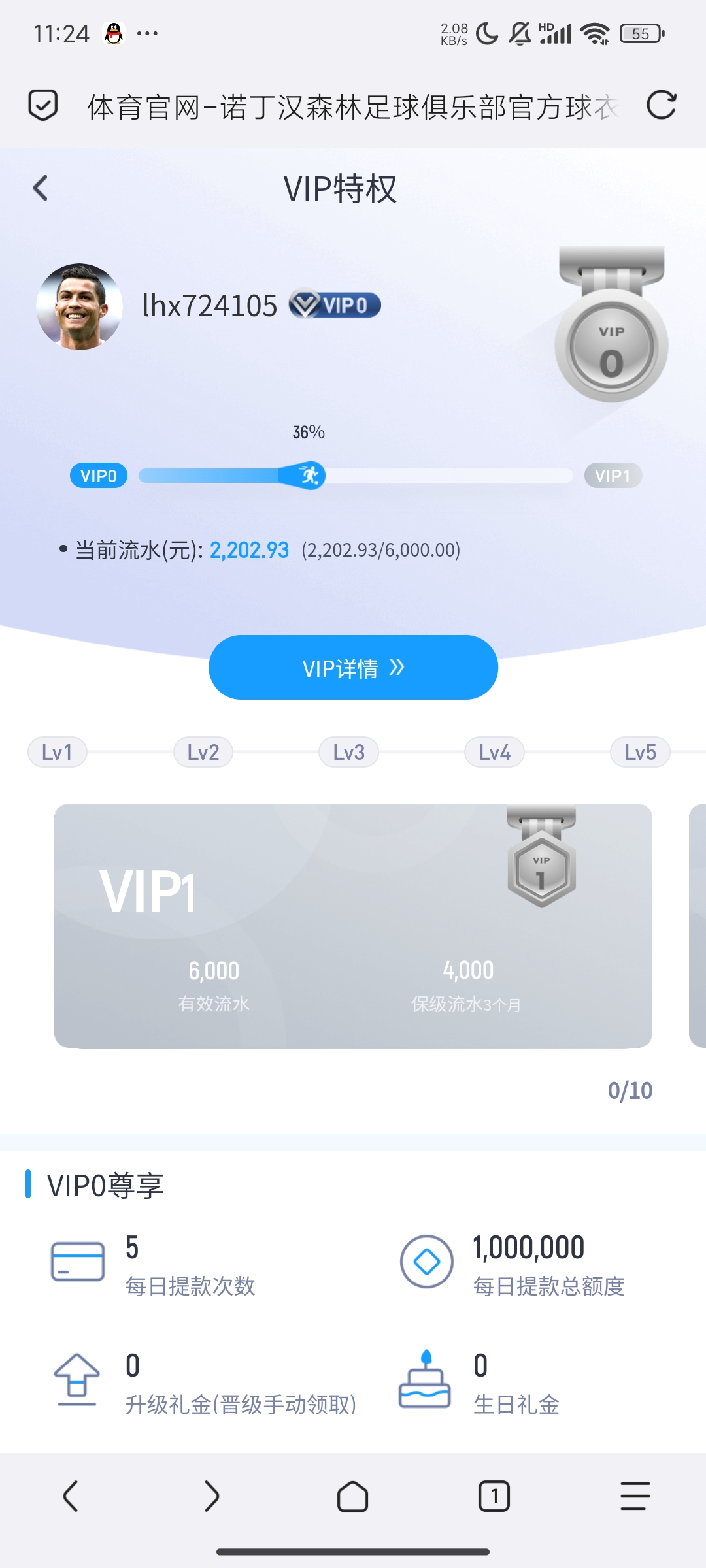The width and height of the screenshot is (706, 1568).
Task: Switch to the Lv2 level tab
Action: click(x=203, y=752)
